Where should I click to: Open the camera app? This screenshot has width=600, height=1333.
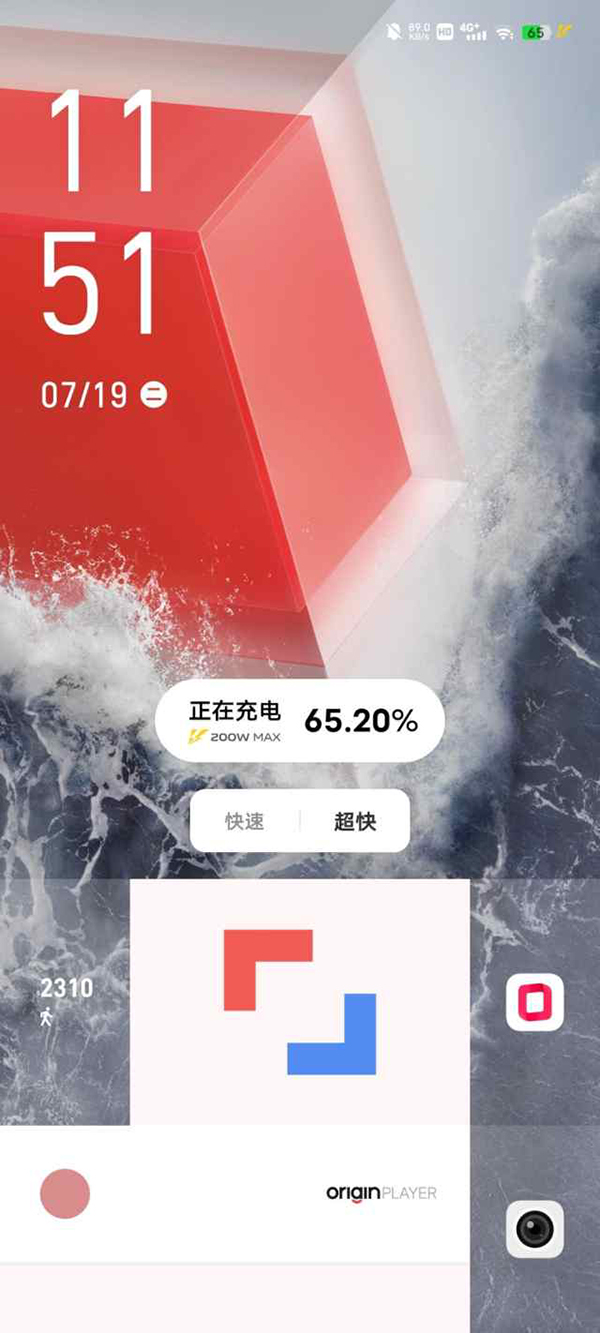[535, 1229]
